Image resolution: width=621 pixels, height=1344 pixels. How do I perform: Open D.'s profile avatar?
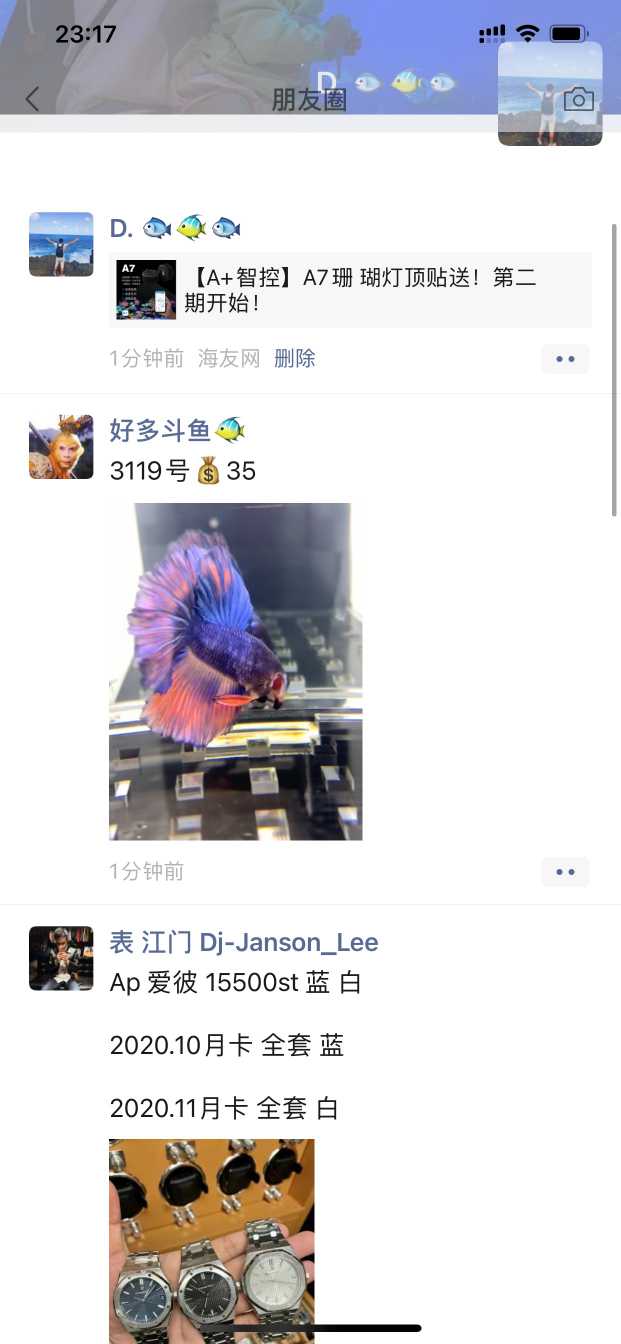click(x=61, y=244)
